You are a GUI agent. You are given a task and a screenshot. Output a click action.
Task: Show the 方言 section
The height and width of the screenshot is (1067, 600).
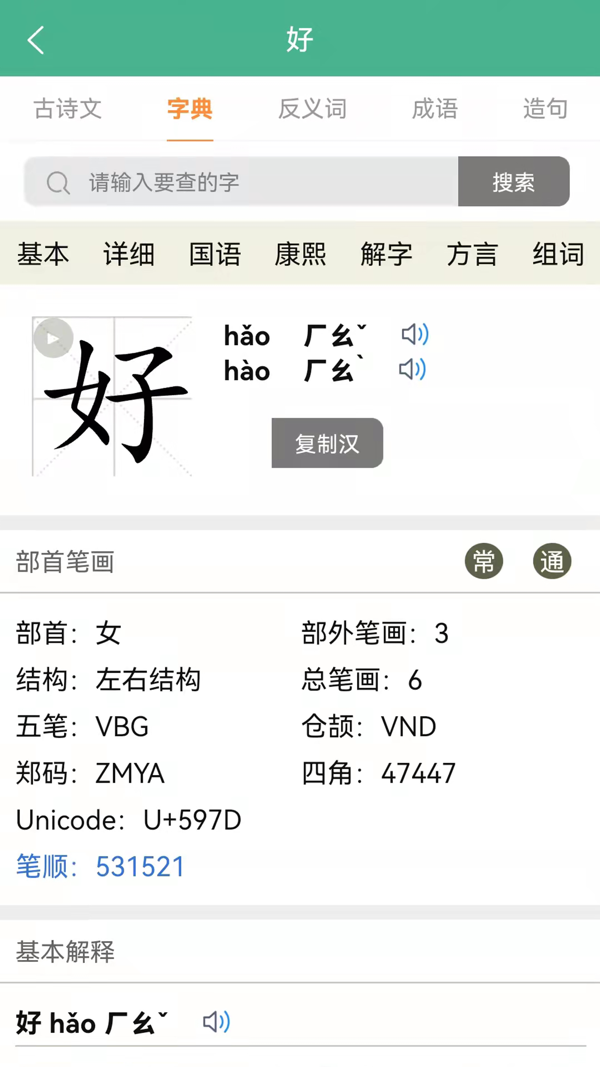click(472, 254)
